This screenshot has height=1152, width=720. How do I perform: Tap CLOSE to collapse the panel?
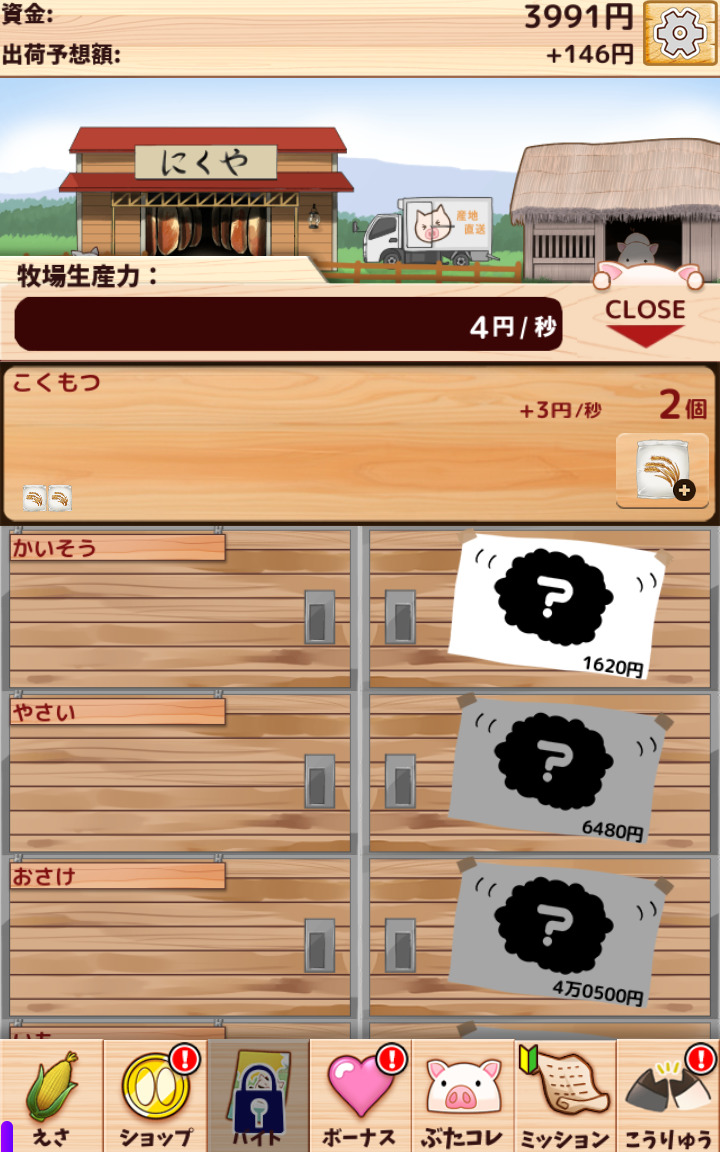click(645, 322)
